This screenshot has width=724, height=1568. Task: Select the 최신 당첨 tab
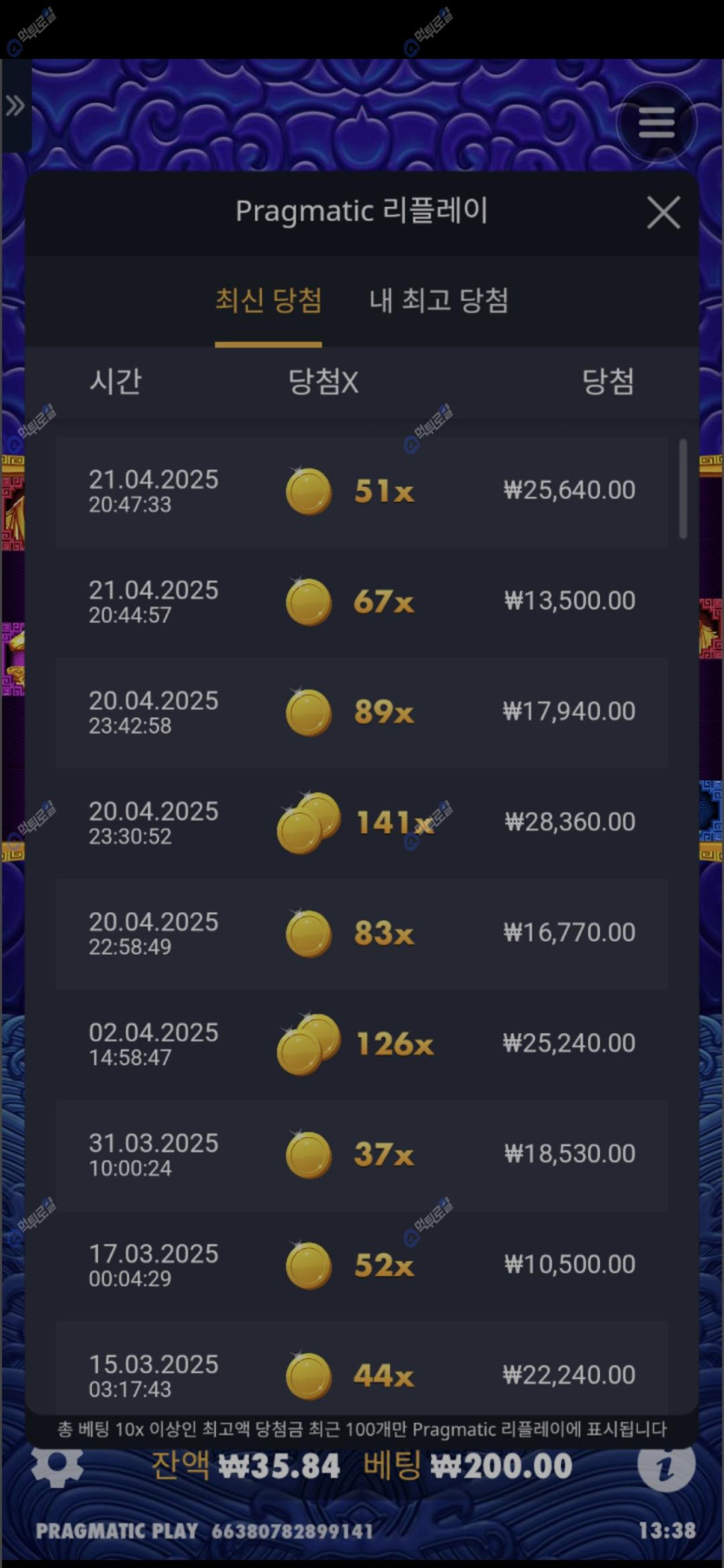pos(268,301)
